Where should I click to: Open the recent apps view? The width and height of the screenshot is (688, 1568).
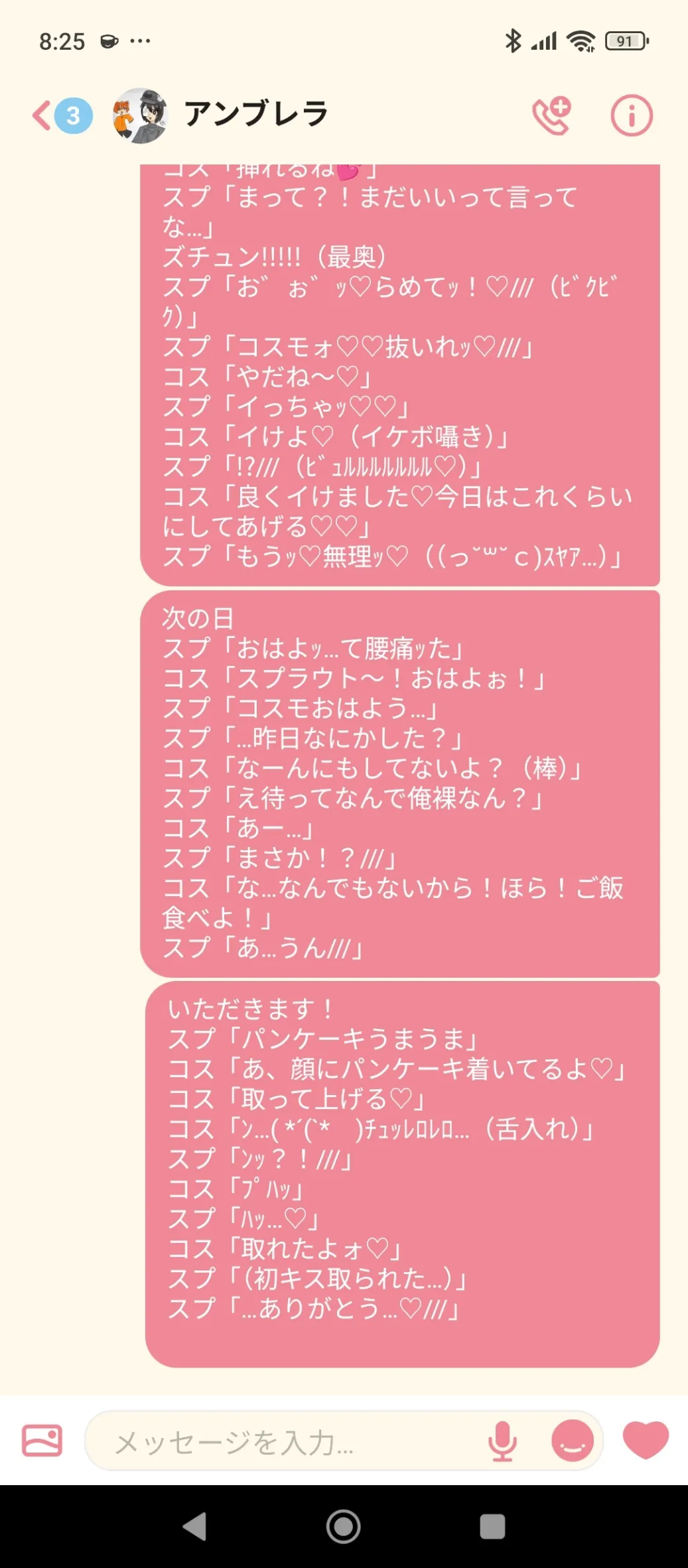(x=492, y=1526)
